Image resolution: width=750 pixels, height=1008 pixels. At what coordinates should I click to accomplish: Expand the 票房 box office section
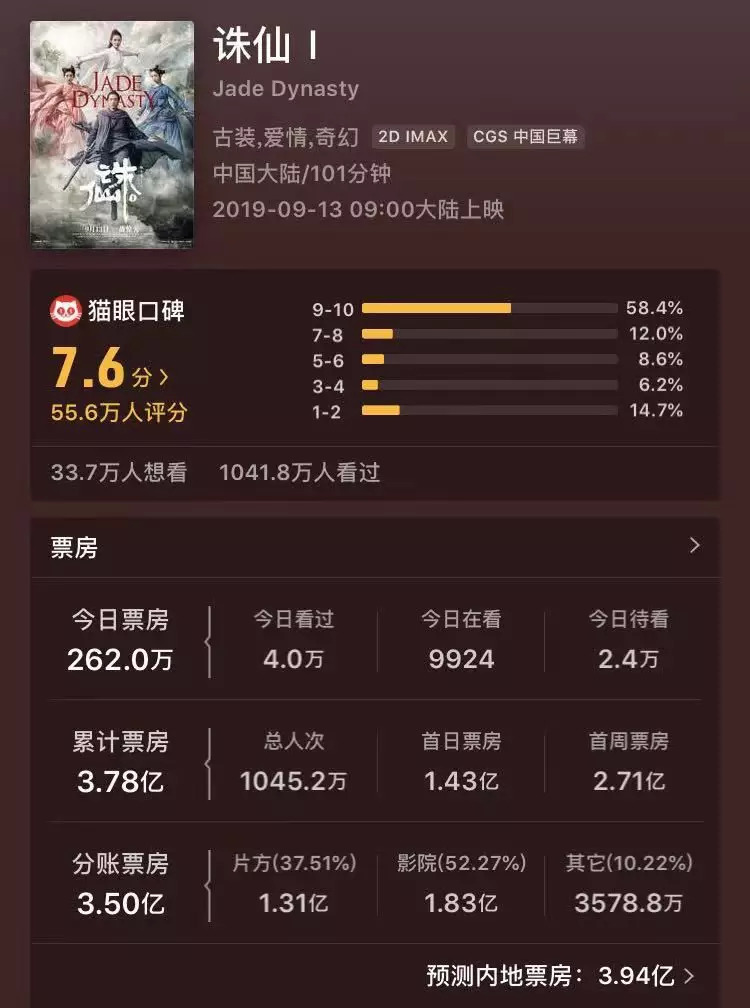(694, 546)
